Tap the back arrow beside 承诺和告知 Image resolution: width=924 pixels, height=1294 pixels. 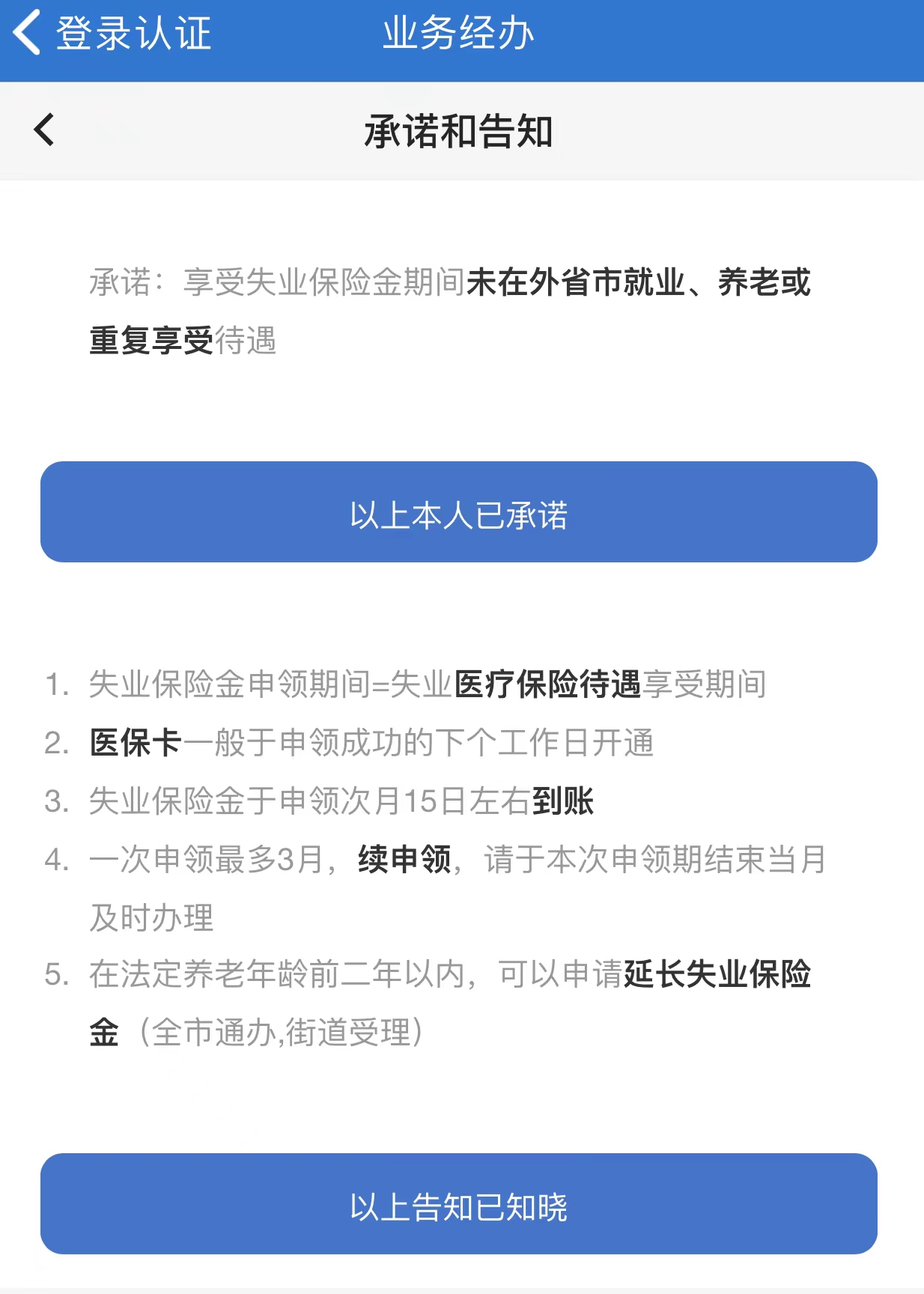44,130
